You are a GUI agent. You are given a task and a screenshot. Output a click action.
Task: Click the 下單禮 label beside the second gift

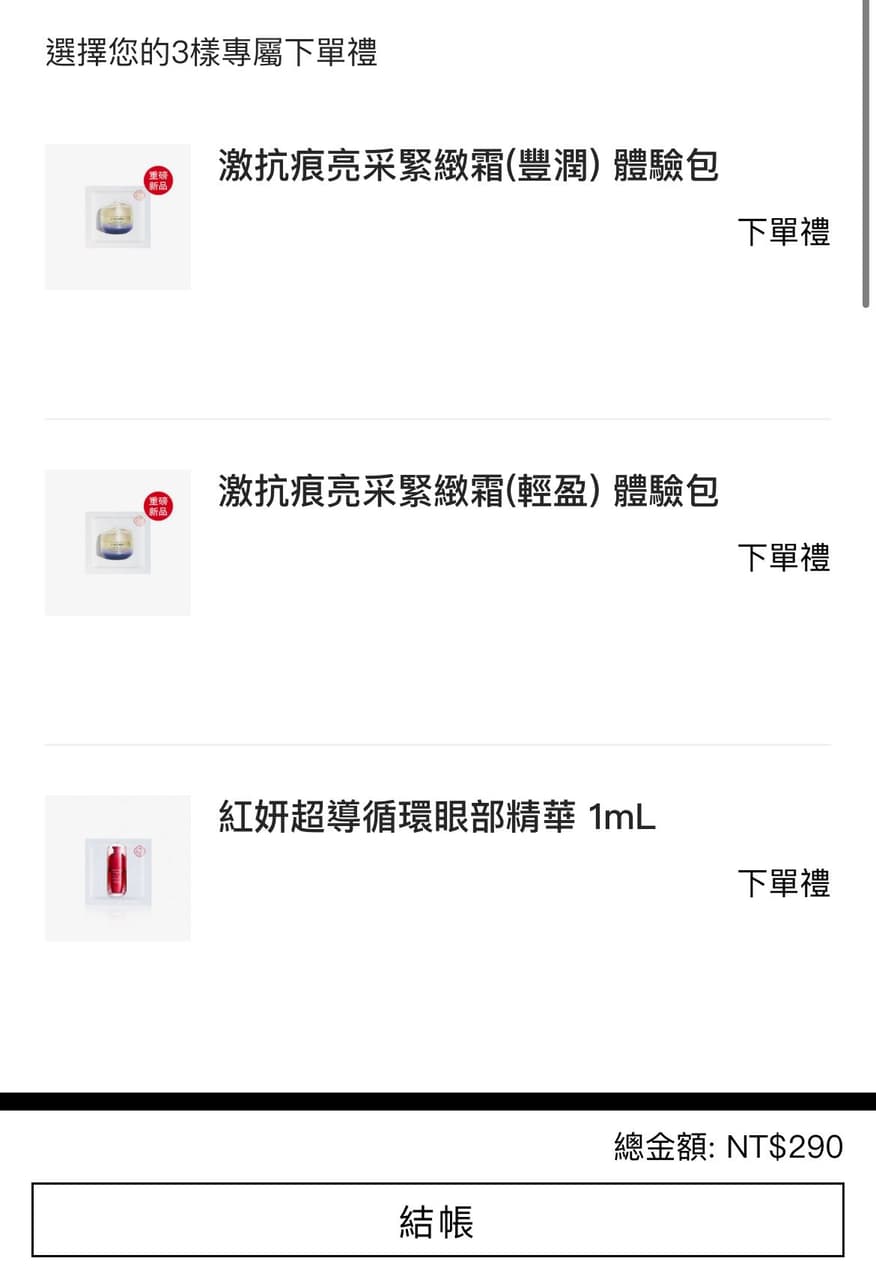tap(785, 558)
